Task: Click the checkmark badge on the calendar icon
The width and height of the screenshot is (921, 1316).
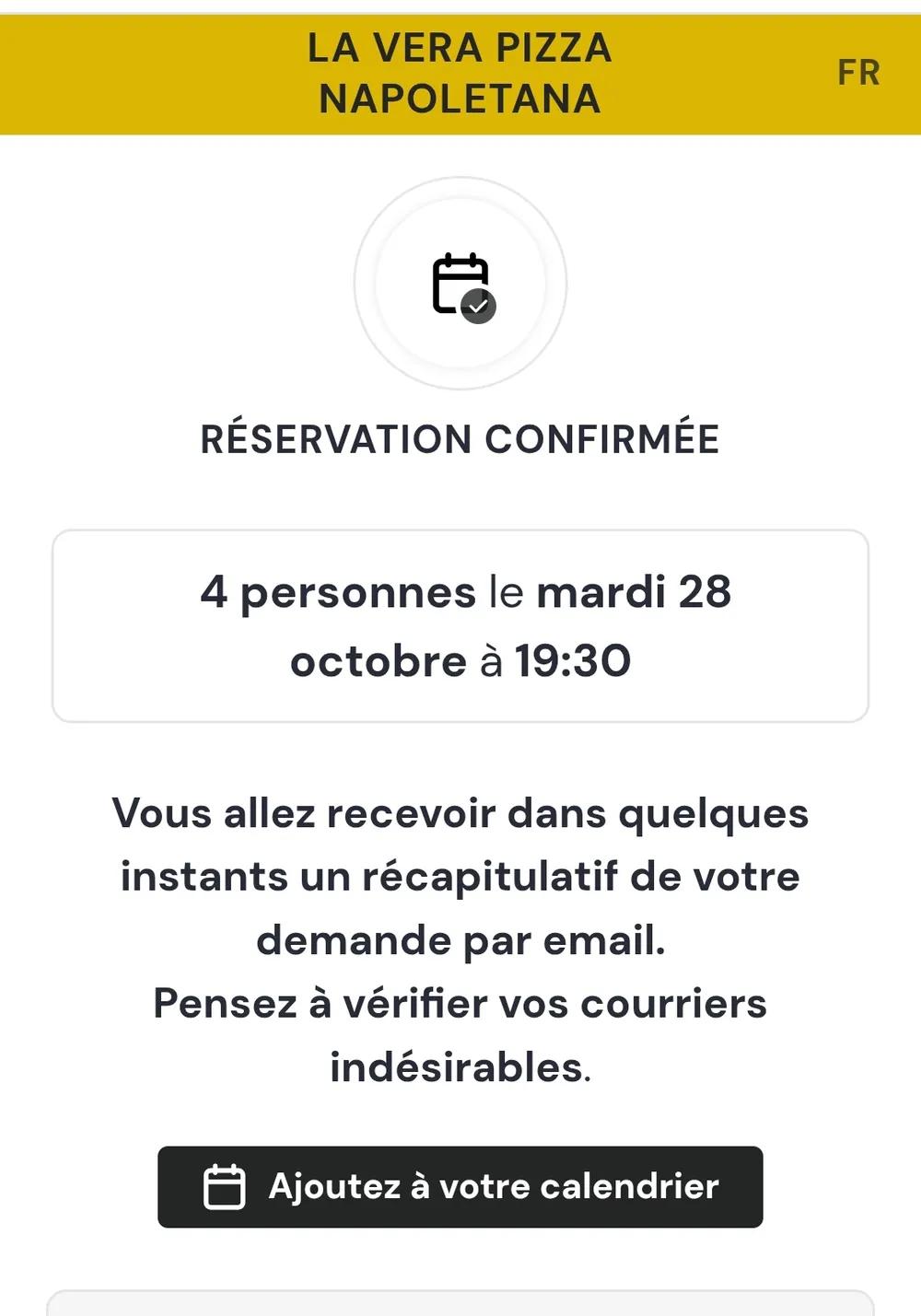Action: click(x=477, y=305)
